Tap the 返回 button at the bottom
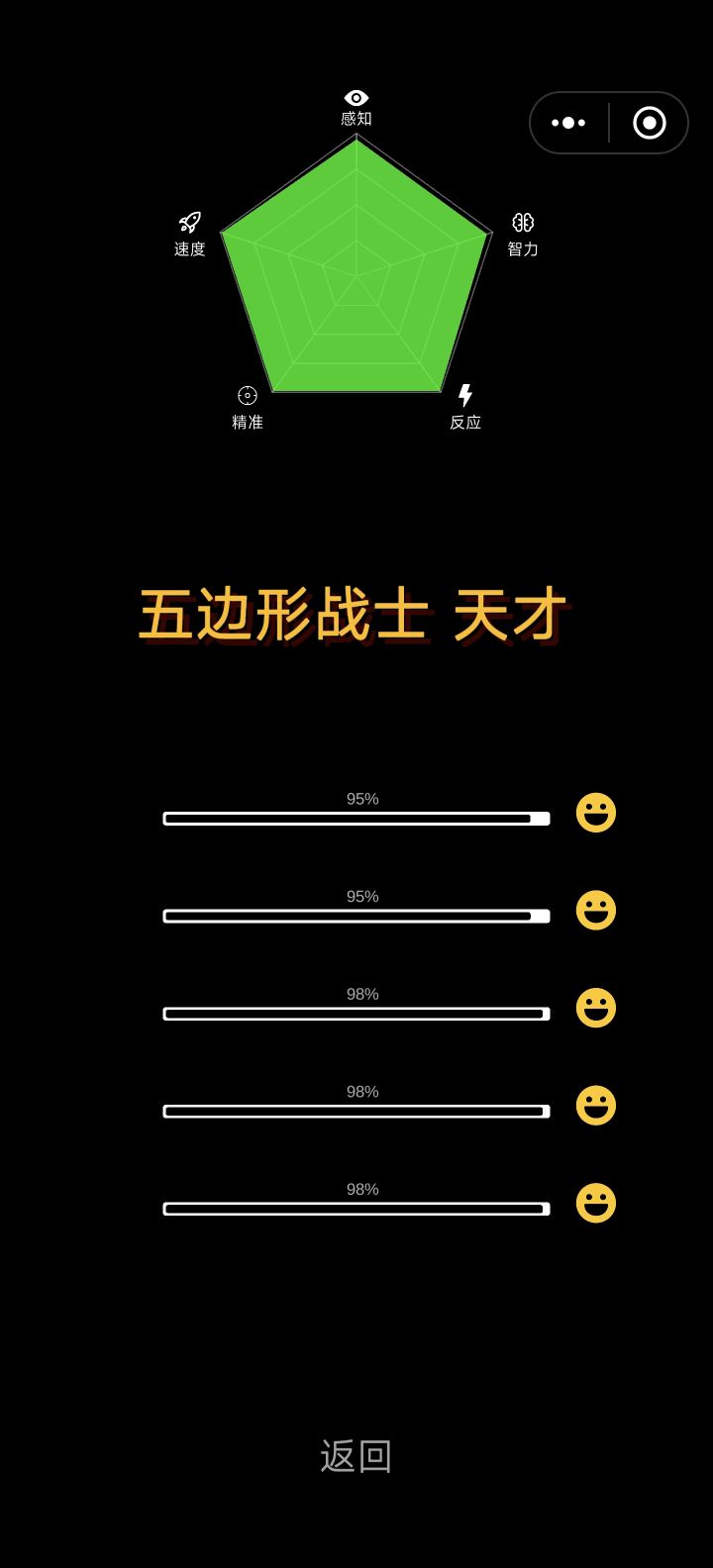The width and height of the screenshot is (713, 1568). pos(356,1454)
